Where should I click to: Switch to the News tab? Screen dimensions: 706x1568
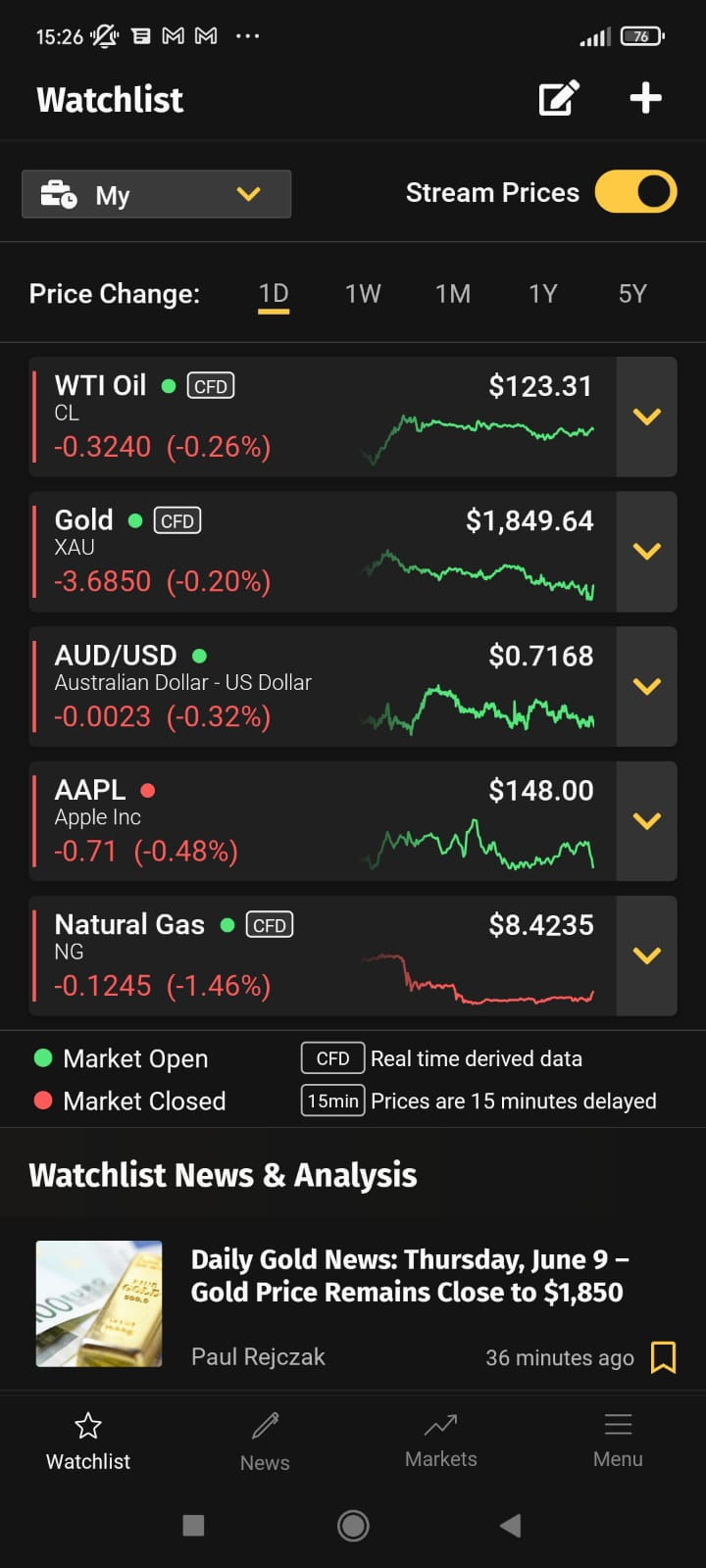point(265,1442)
